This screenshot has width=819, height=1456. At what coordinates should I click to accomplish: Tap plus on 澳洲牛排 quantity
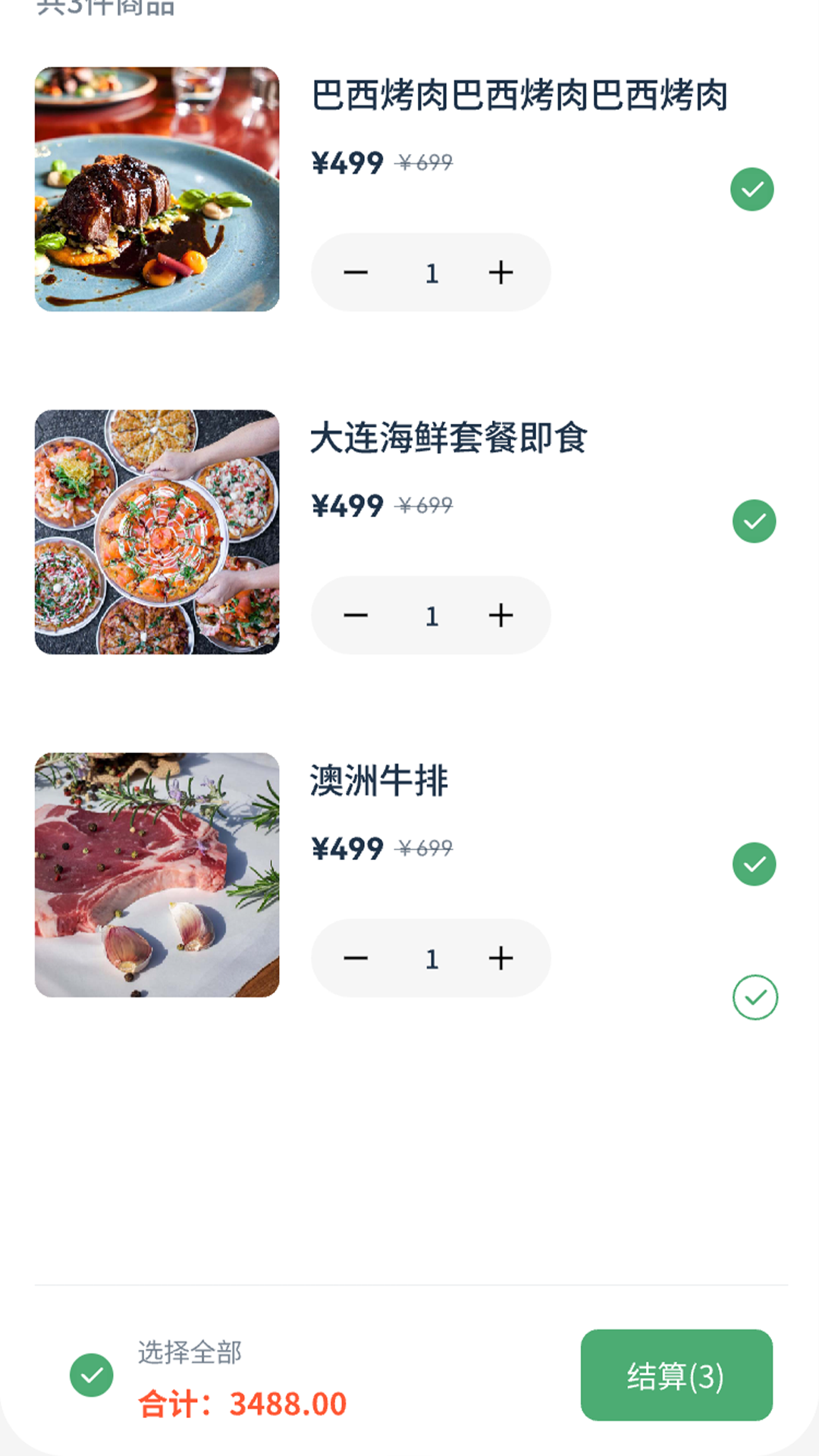click(x=500, y=958)
